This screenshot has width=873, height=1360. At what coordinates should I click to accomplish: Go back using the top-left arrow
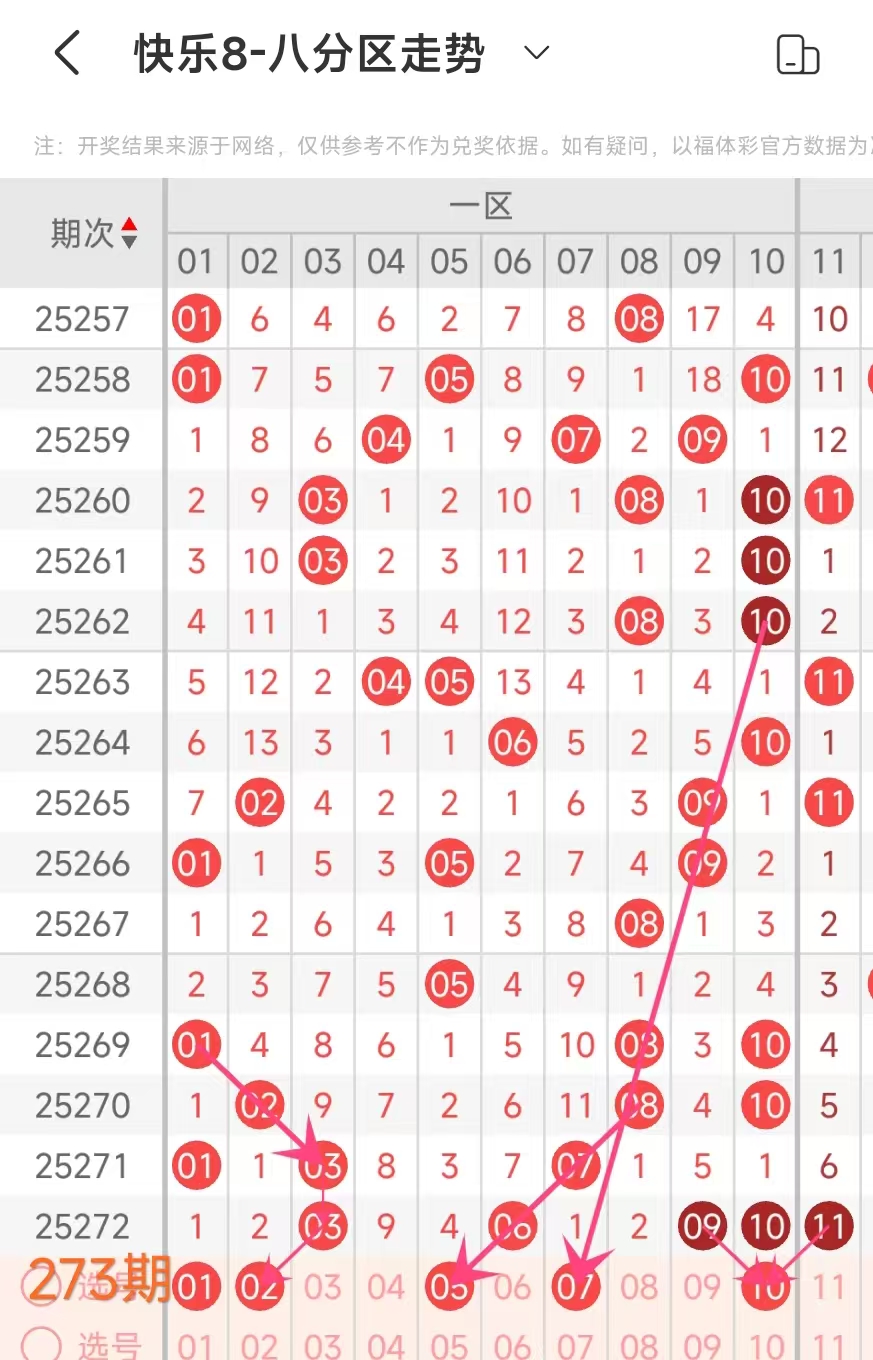pos(67,53)
